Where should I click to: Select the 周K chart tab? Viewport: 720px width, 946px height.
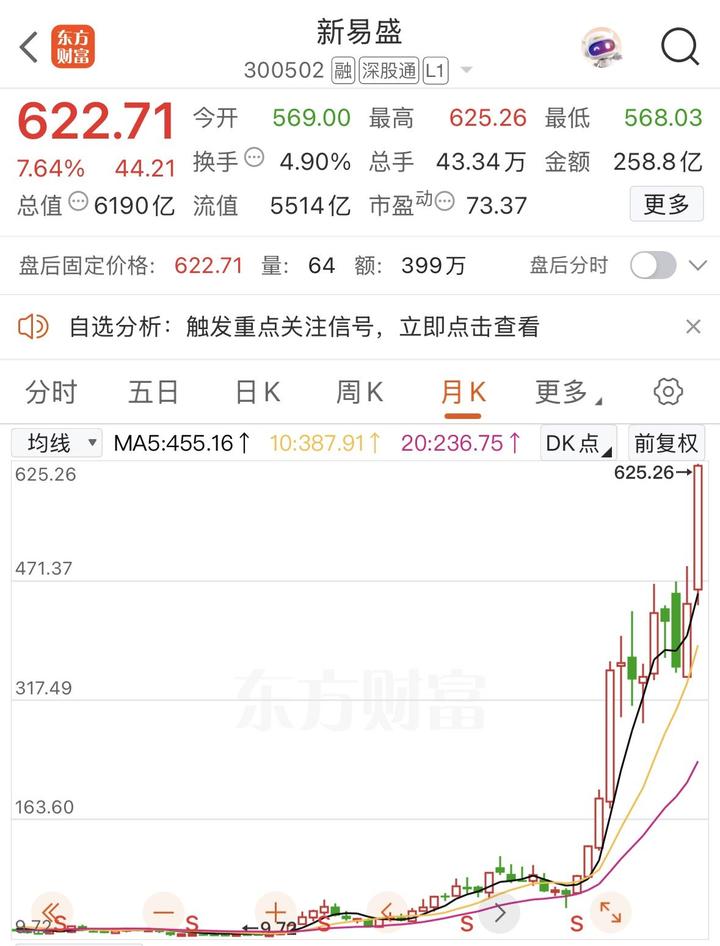pyautogui.click(x=359, y=392)
